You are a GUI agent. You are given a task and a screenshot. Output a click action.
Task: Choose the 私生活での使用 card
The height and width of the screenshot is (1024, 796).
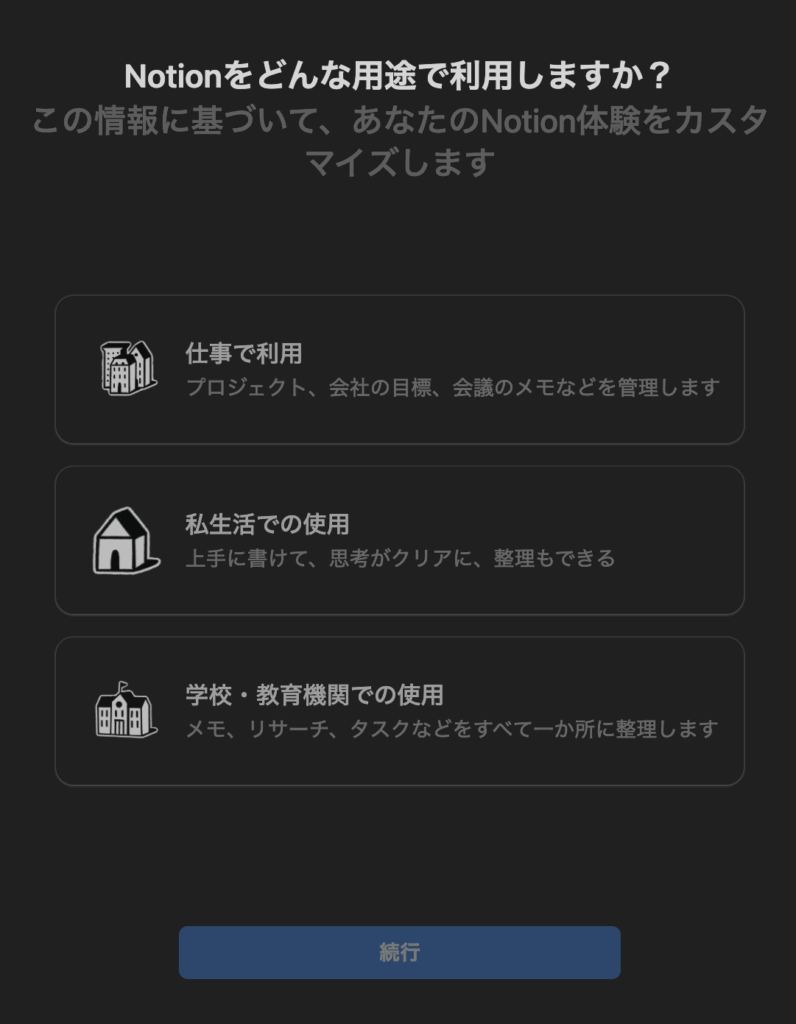tap(399, 540)
